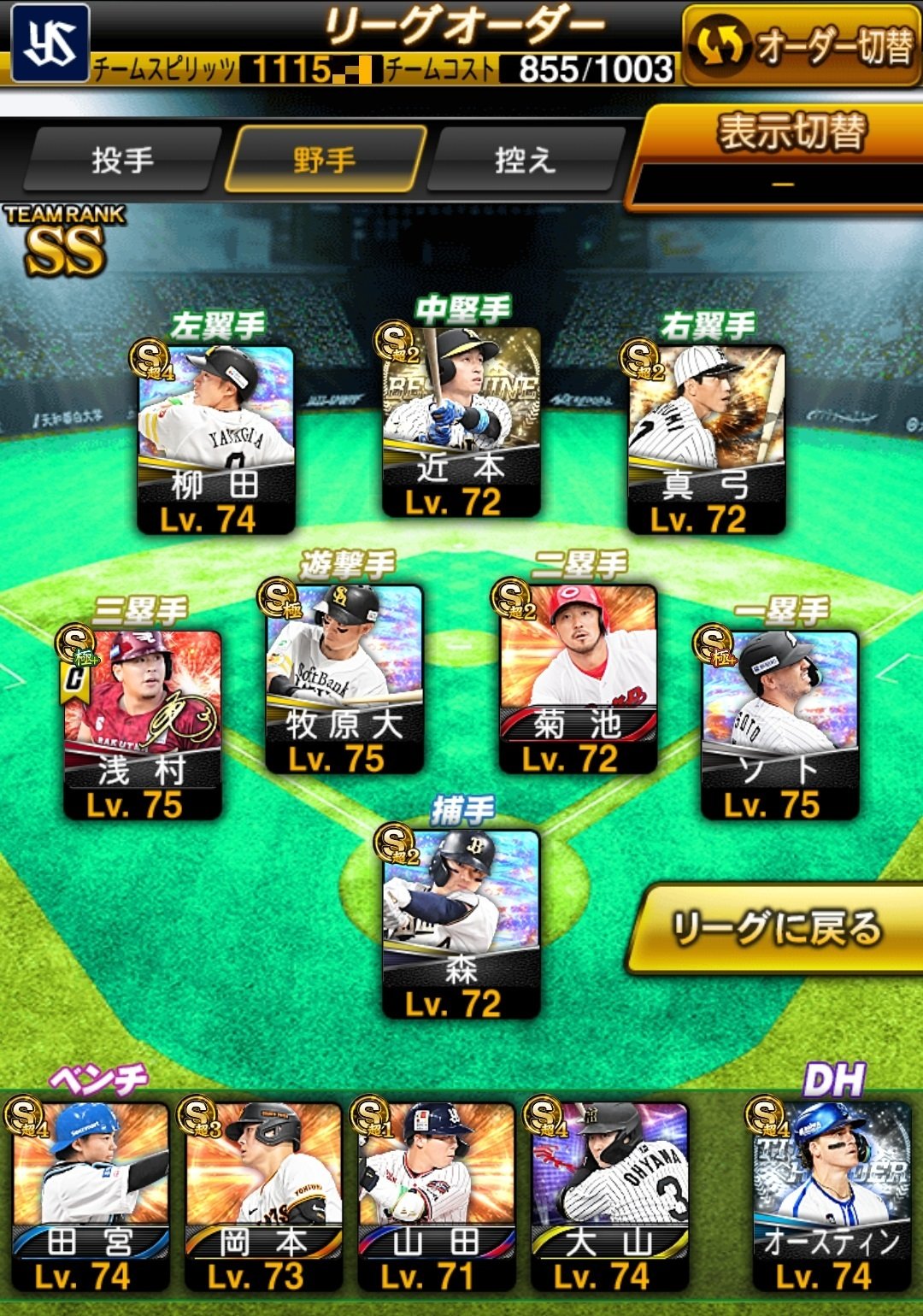This screenshot has width=923, height=1316.
Task: Open bench player 山田 card
Action: click(436, 1196)
